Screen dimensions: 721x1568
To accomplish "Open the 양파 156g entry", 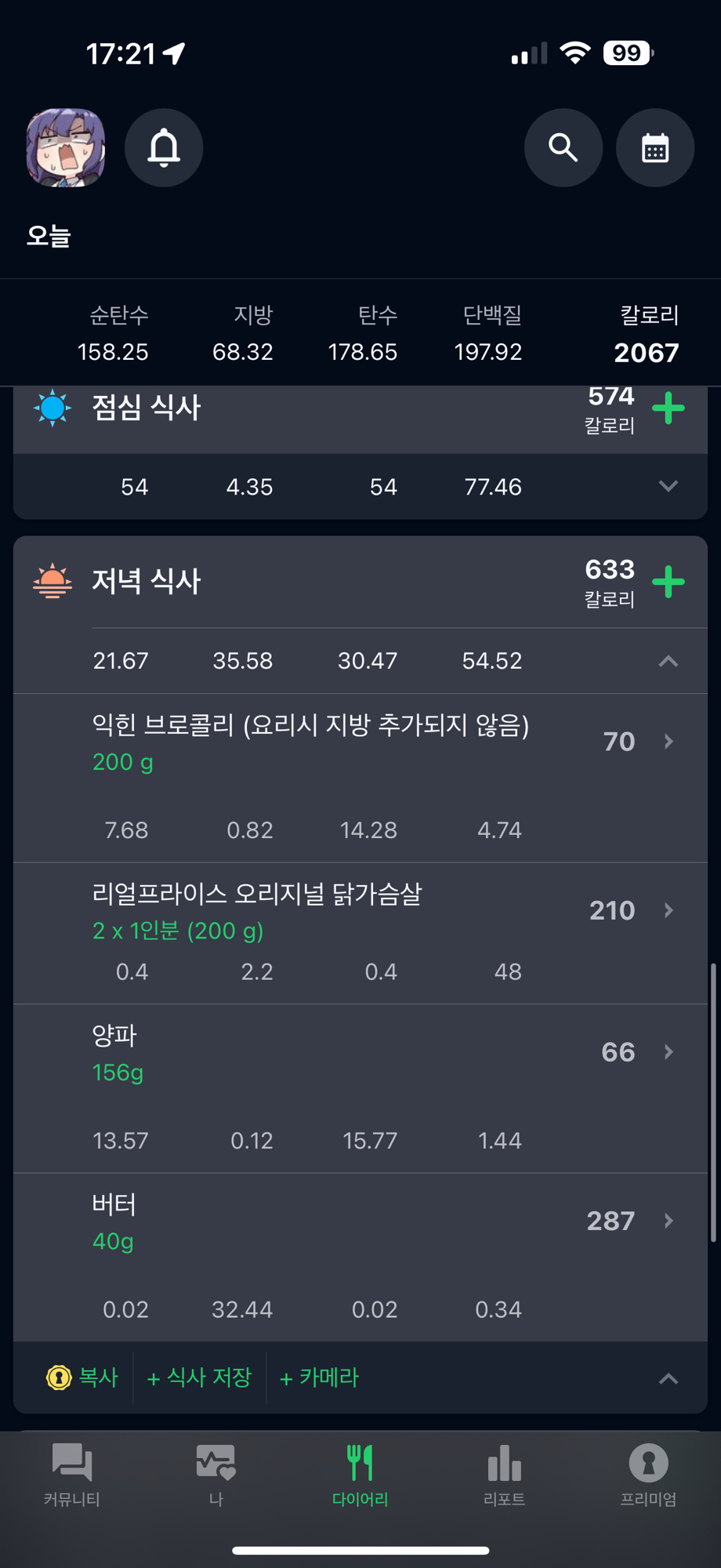I will 360,1088.
